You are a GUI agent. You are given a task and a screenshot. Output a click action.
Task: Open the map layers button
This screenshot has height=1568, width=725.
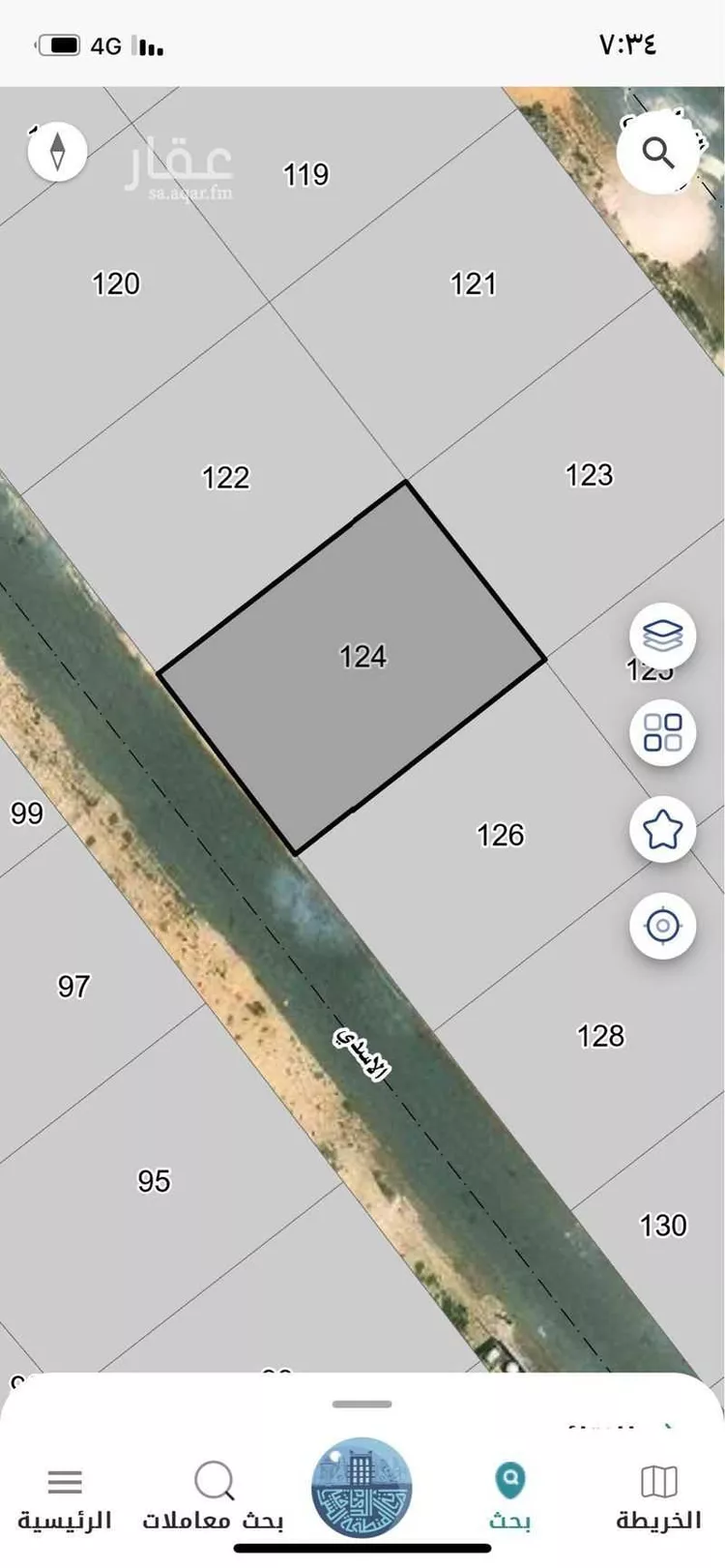click(x=662, y=636)
